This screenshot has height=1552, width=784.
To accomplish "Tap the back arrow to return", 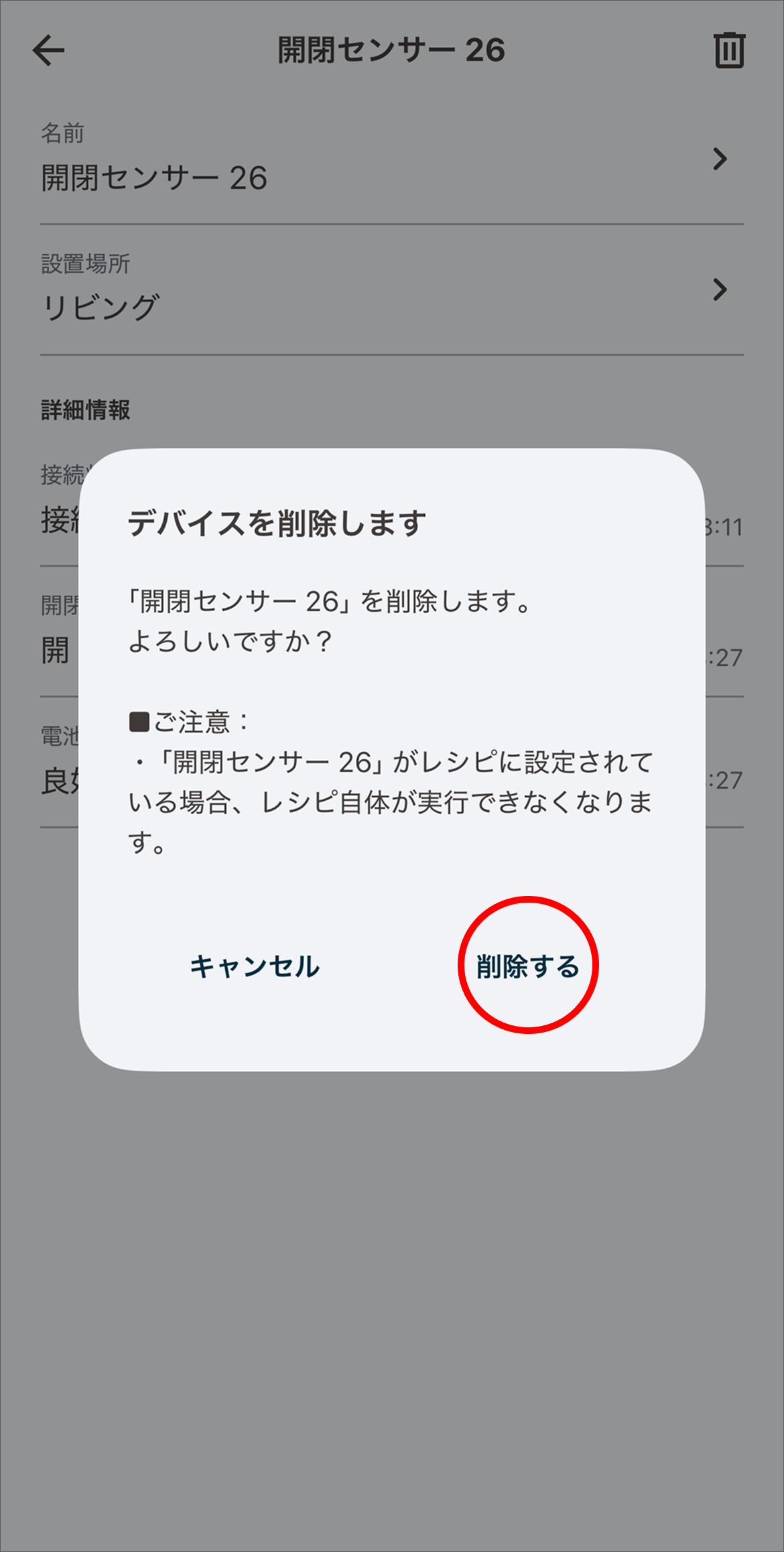I will (x=47, y=50).
